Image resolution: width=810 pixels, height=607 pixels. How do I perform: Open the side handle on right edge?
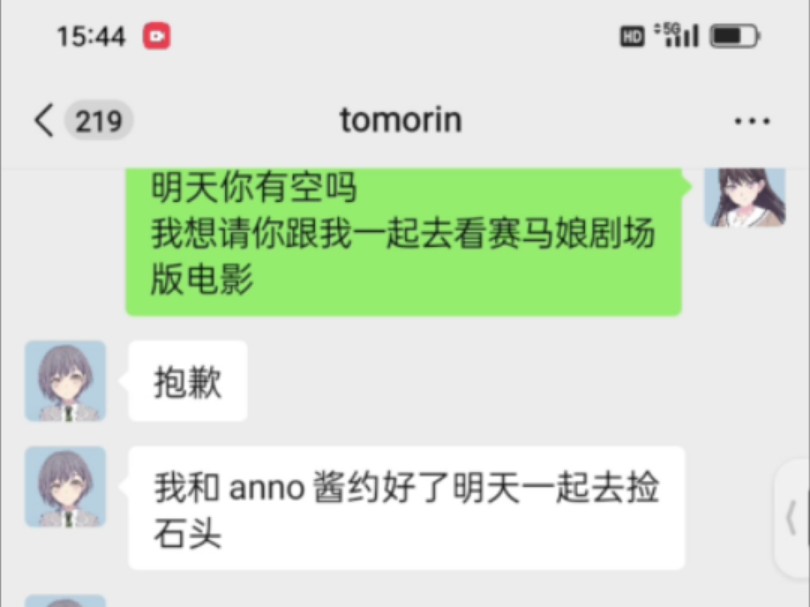tap(791, 518)
